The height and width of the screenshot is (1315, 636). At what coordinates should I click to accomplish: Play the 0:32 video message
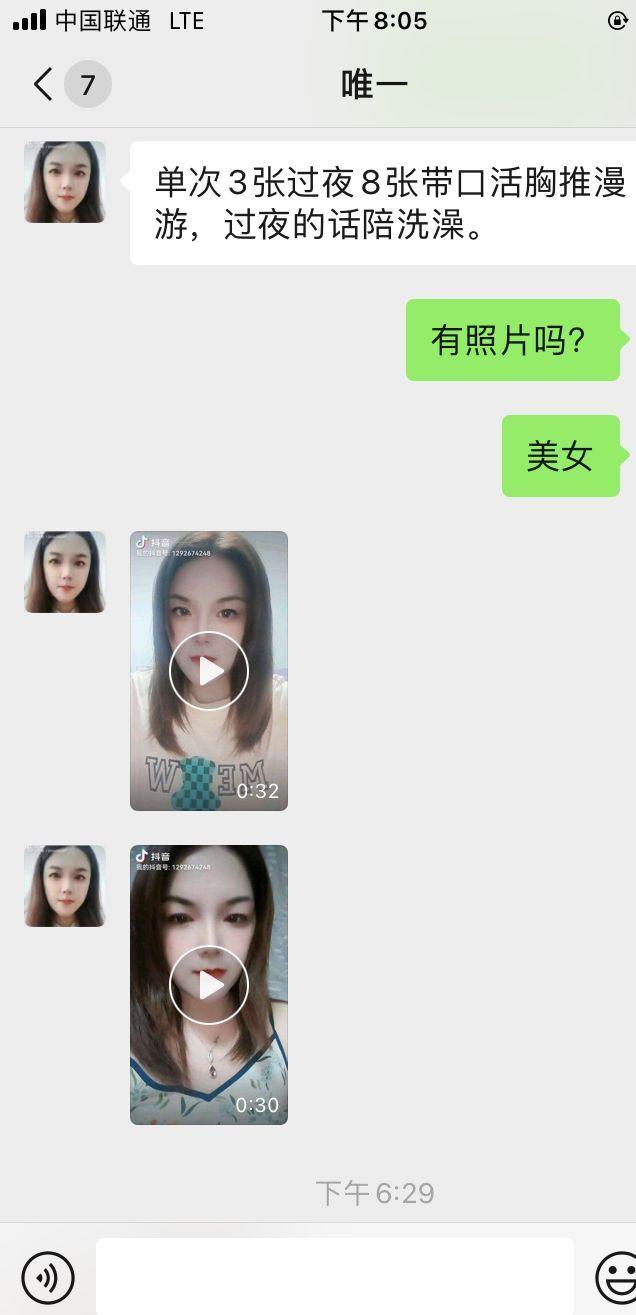click(x=209, y=671)
